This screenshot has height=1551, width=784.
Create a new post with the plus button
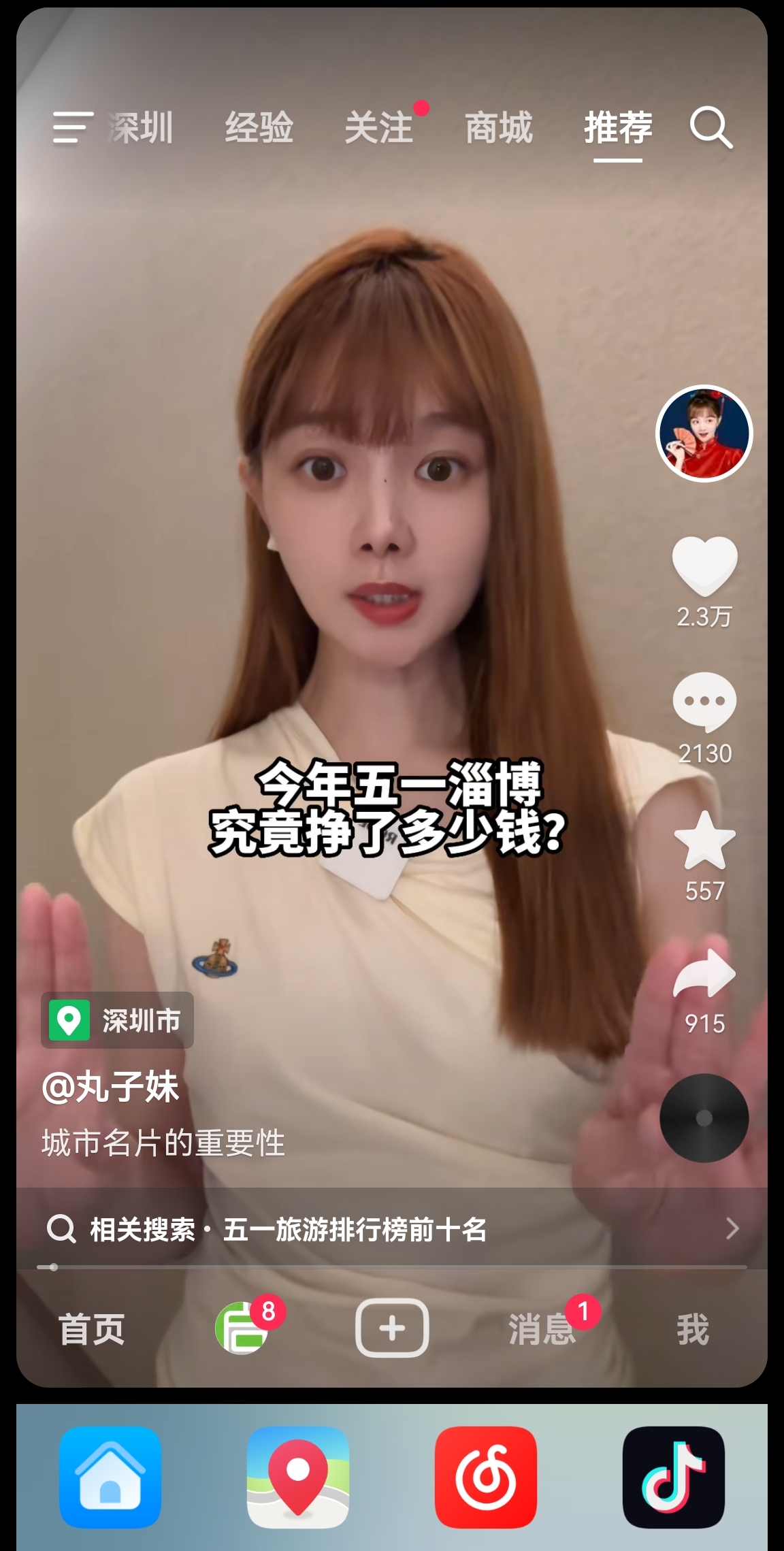392,1328
